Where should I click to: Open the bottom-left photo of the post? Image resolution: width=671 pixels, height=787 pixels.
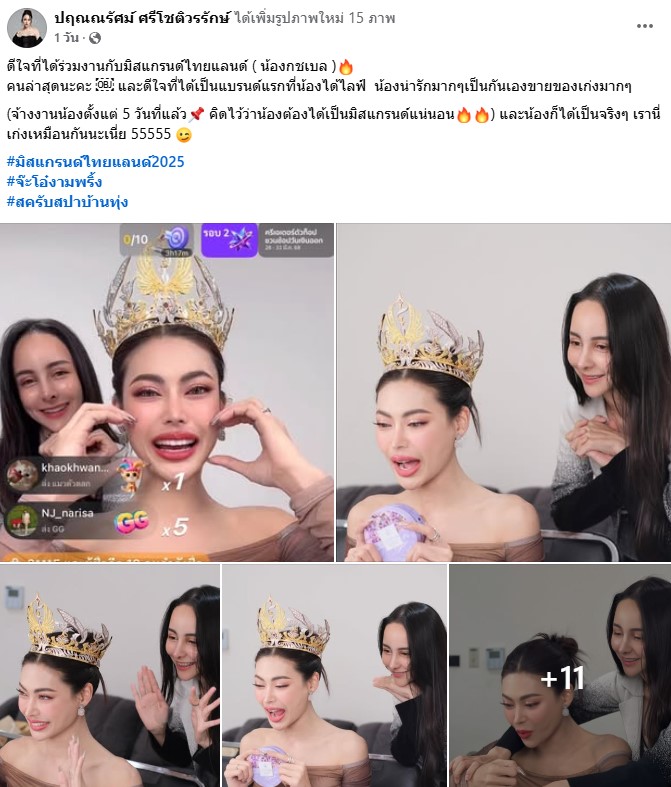pos(110,675)
